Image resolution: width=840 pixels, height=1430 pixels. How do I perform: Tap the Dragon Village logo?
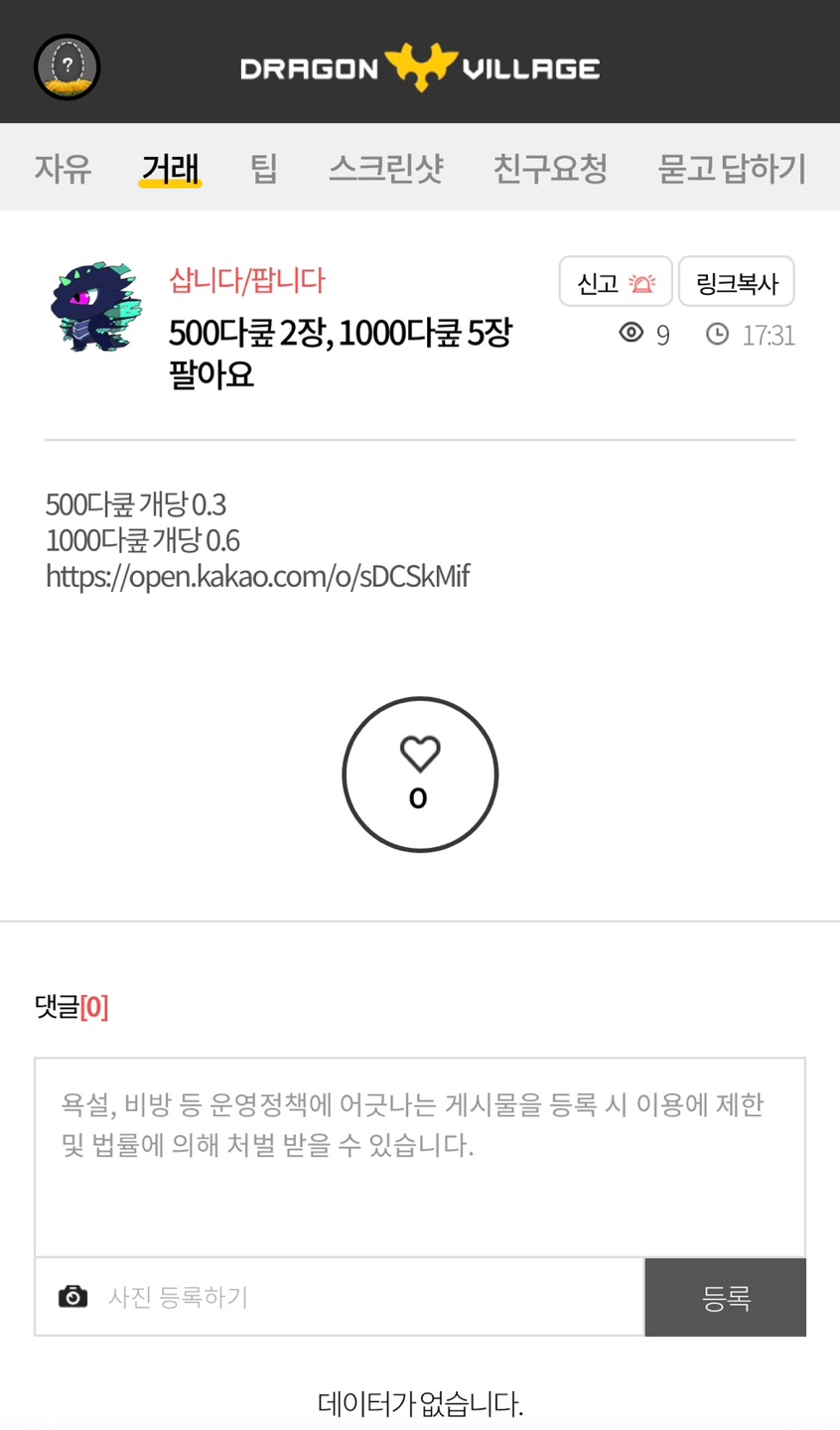point(420,68)
